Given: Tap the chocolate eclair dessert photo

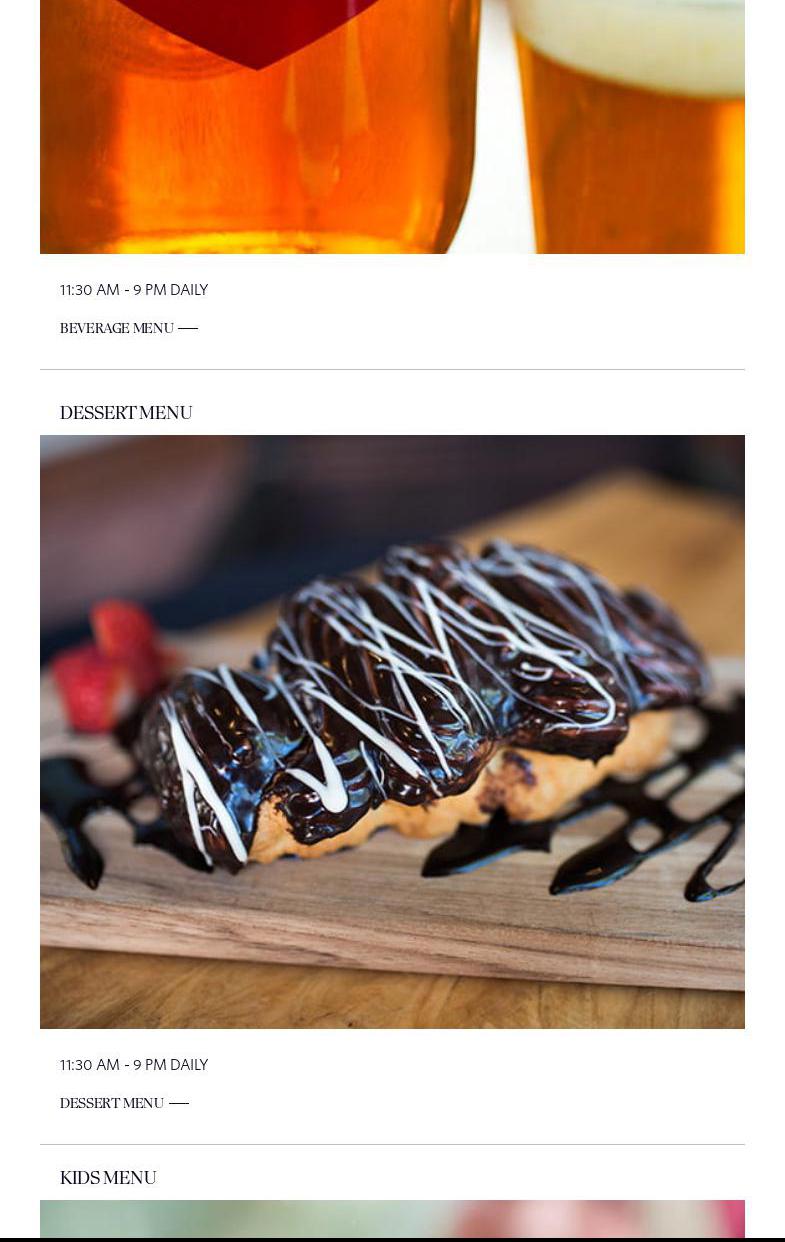Looking at the screenshot, I should (392, 731).
